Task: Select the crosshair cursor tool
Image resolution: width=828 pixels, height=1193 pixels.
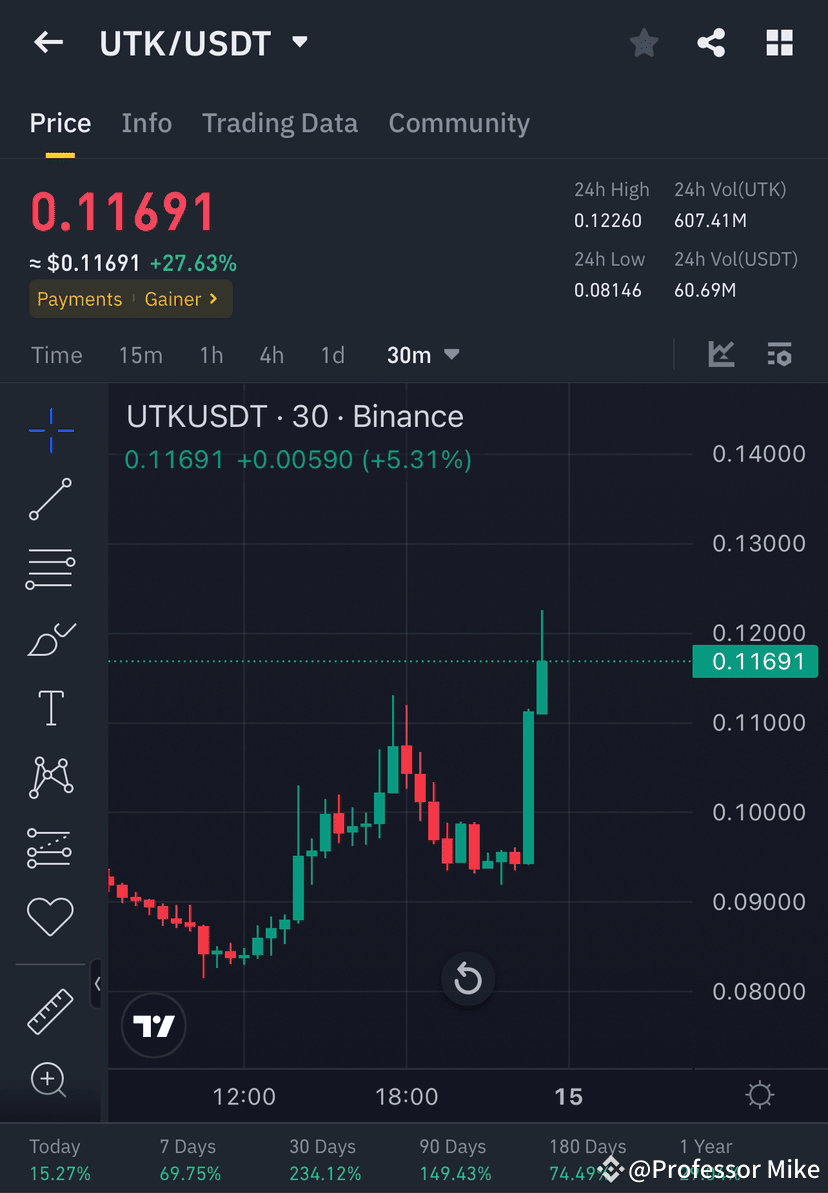Action: [49, 429]
